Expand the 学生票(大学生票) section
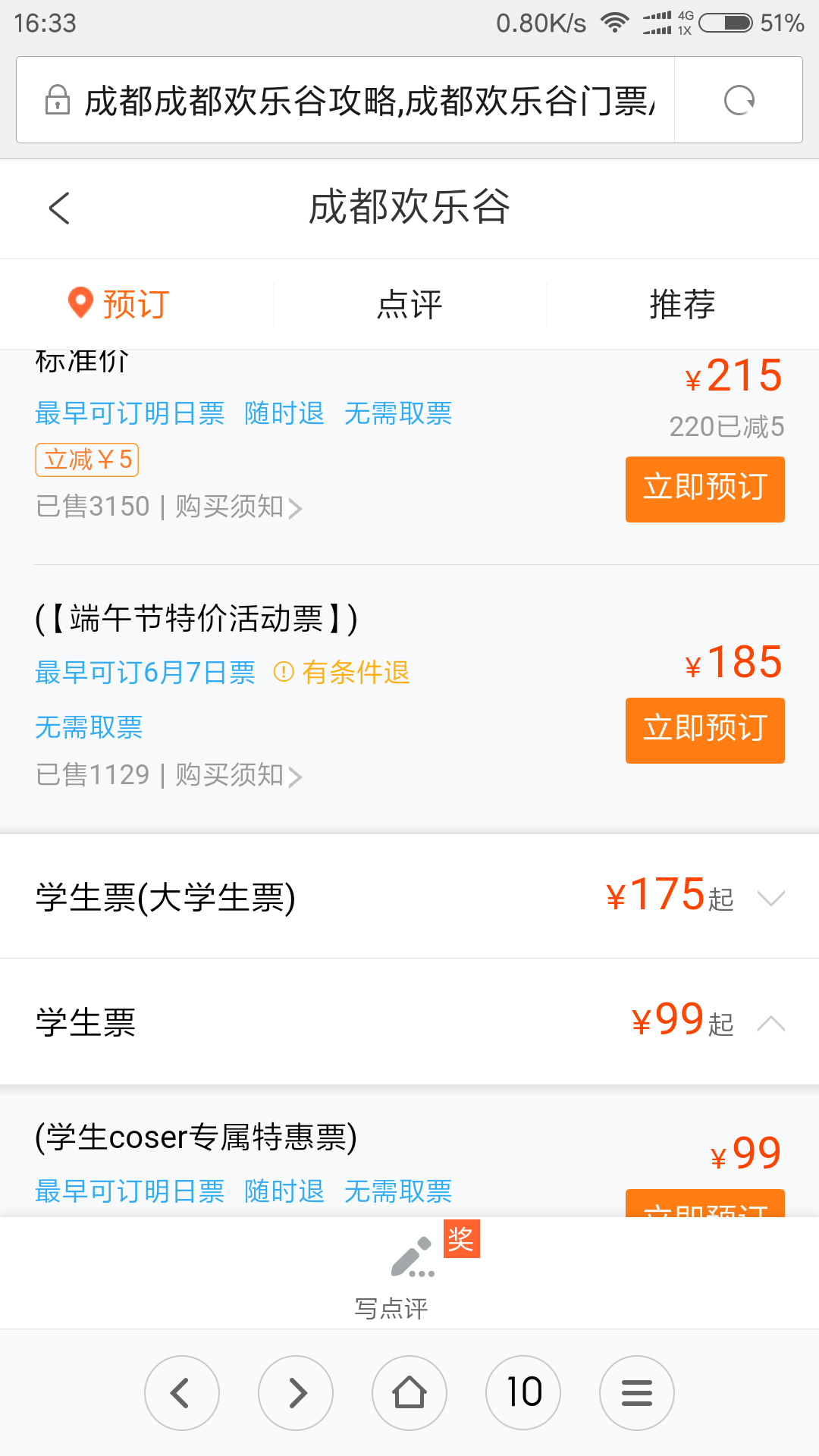 (x=409, y=896)
